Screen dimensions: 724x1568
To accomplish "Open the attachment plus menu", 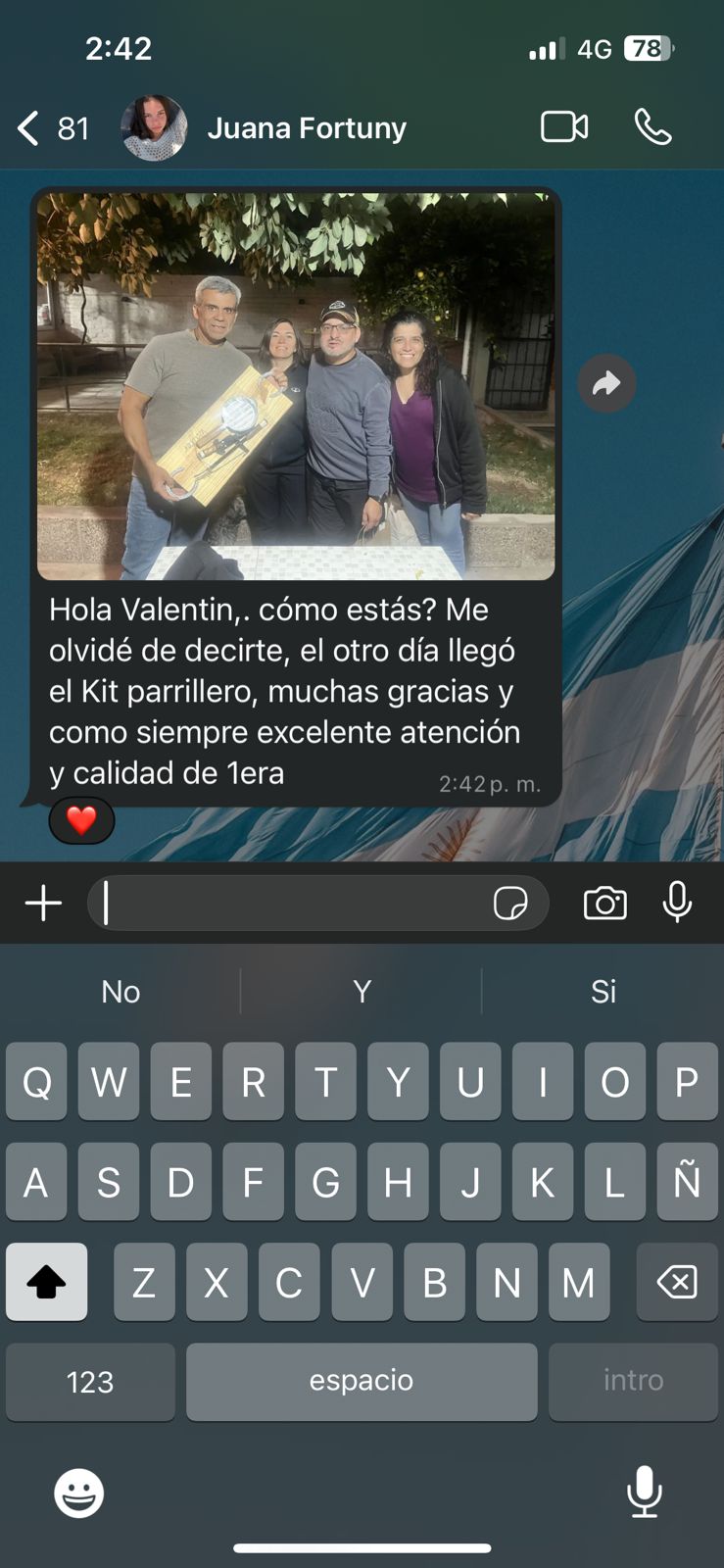I will point(43,903).
